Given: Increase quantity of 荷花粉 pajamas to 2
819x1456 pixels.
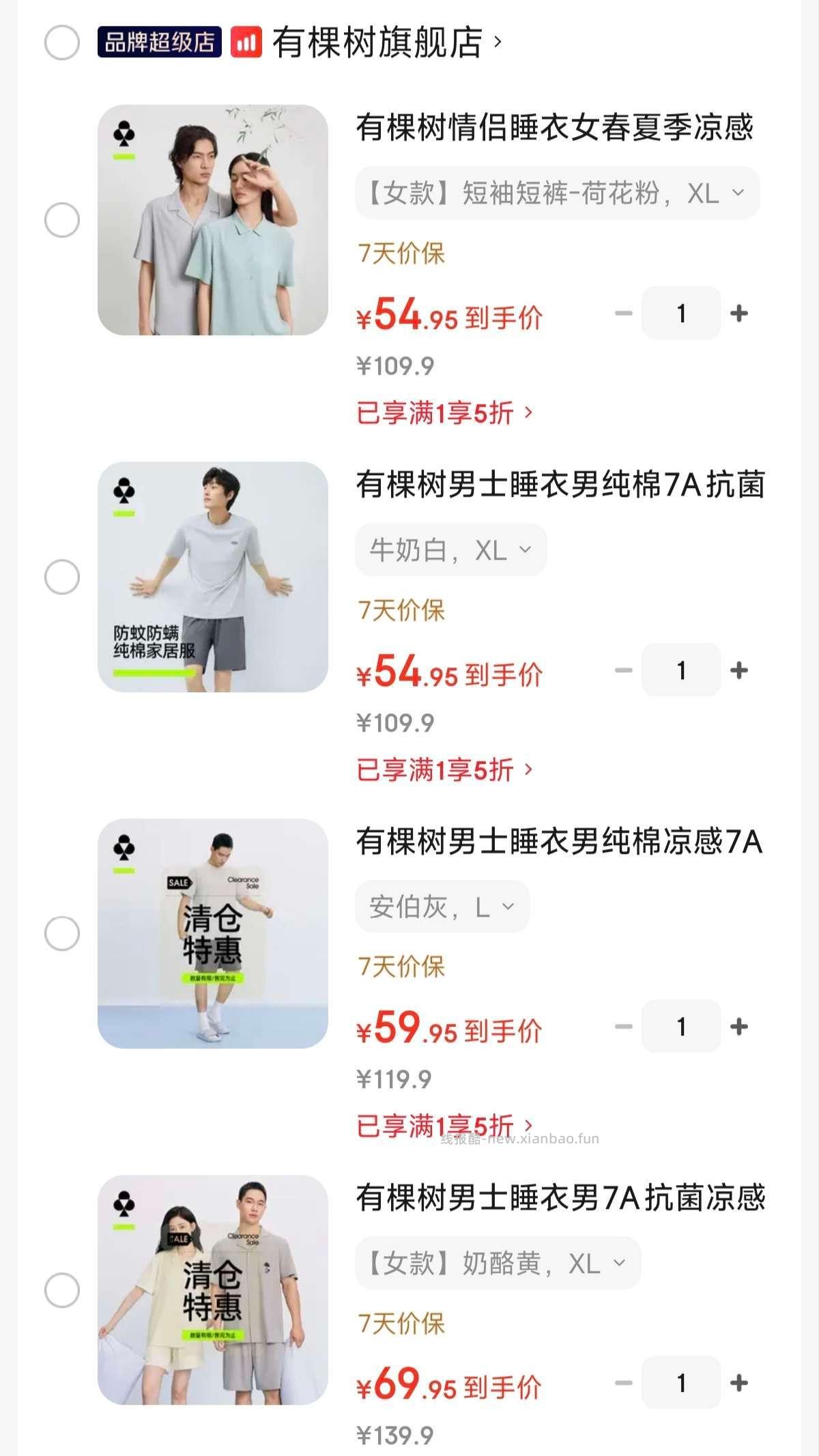Looking at the screenshot, I should (739, 313).
